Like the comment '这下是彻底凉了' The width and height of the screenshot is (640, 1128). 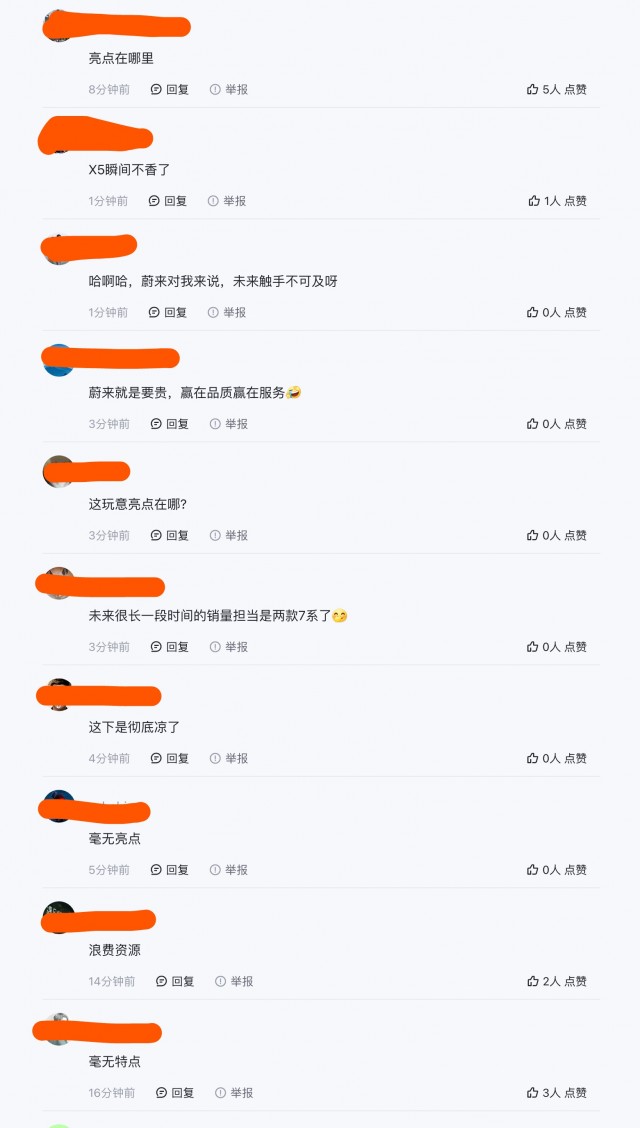click(x=556, y=758)
